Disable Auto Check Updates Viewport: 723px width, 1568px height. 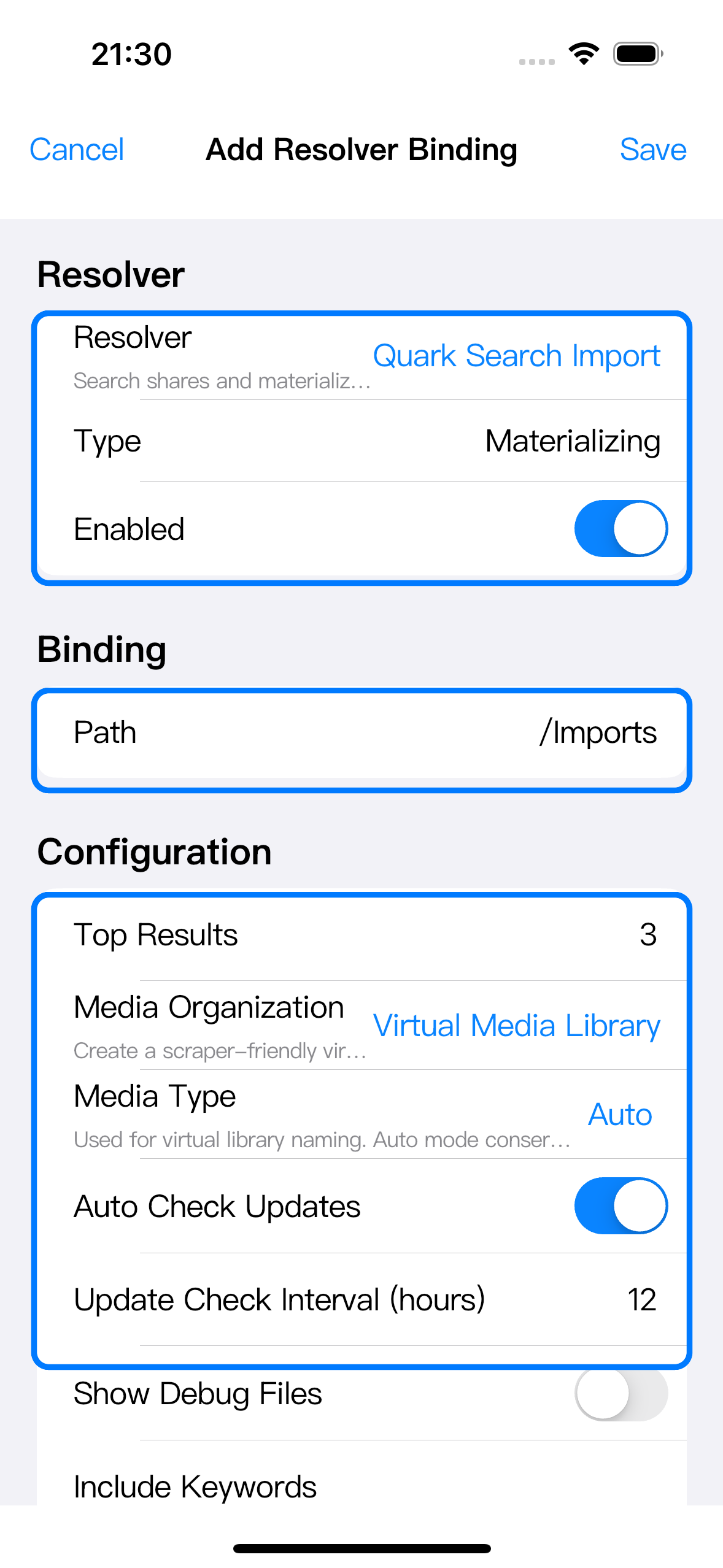(621, 1206)
